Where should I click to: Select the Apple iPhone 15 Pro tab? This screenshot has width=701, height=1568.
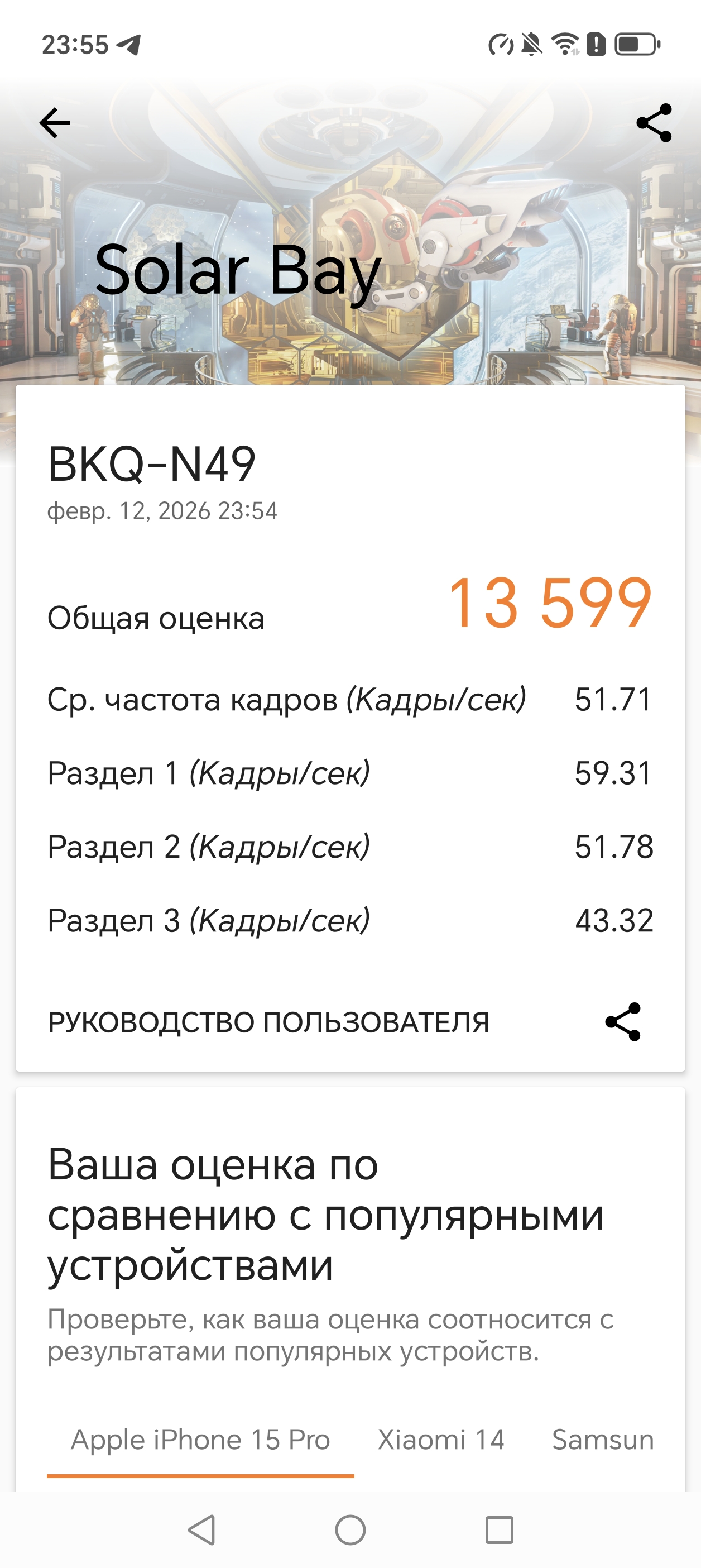coord(200,1440)
